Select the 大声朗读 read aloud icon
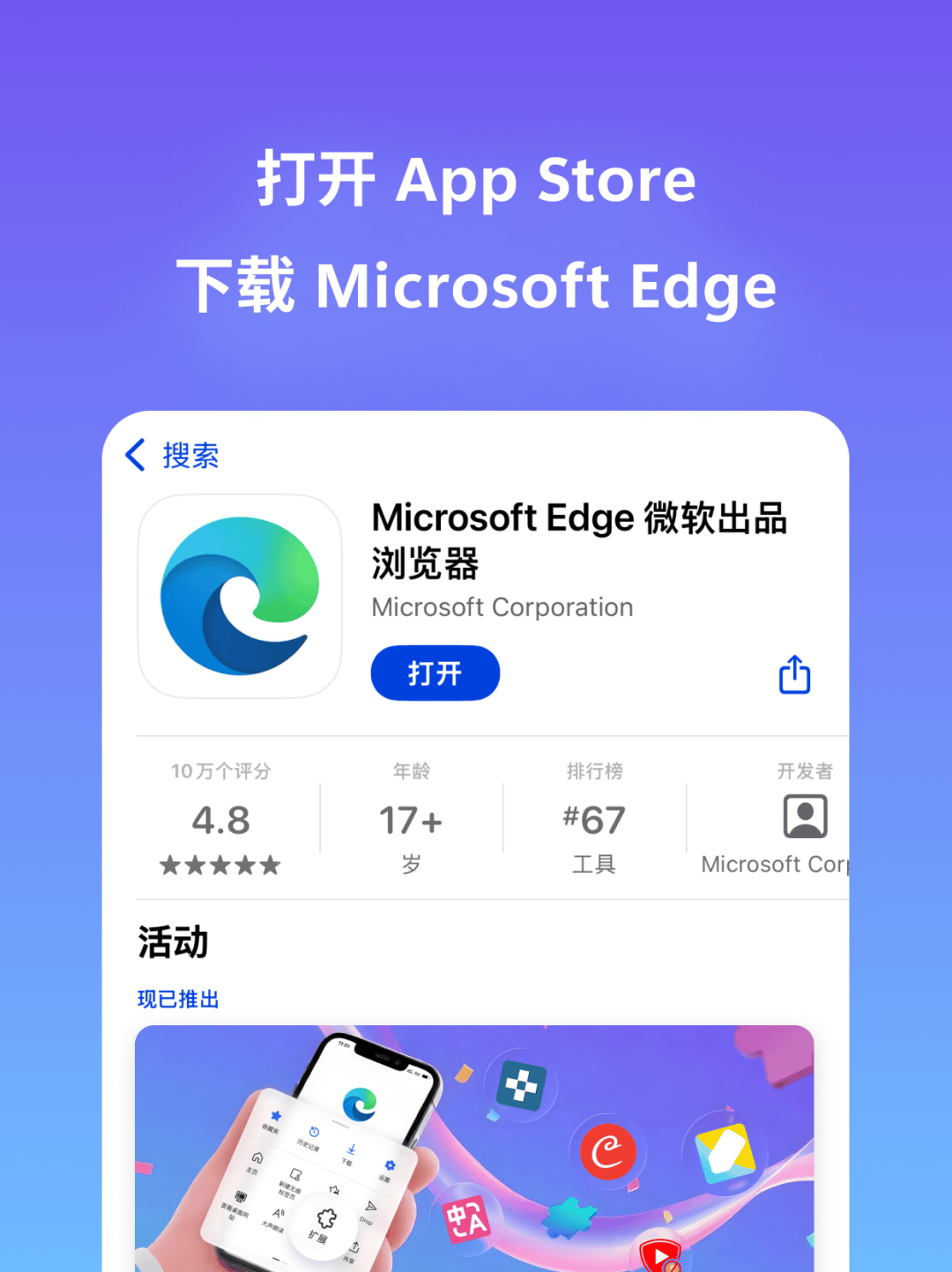 tap(279, 1213)
